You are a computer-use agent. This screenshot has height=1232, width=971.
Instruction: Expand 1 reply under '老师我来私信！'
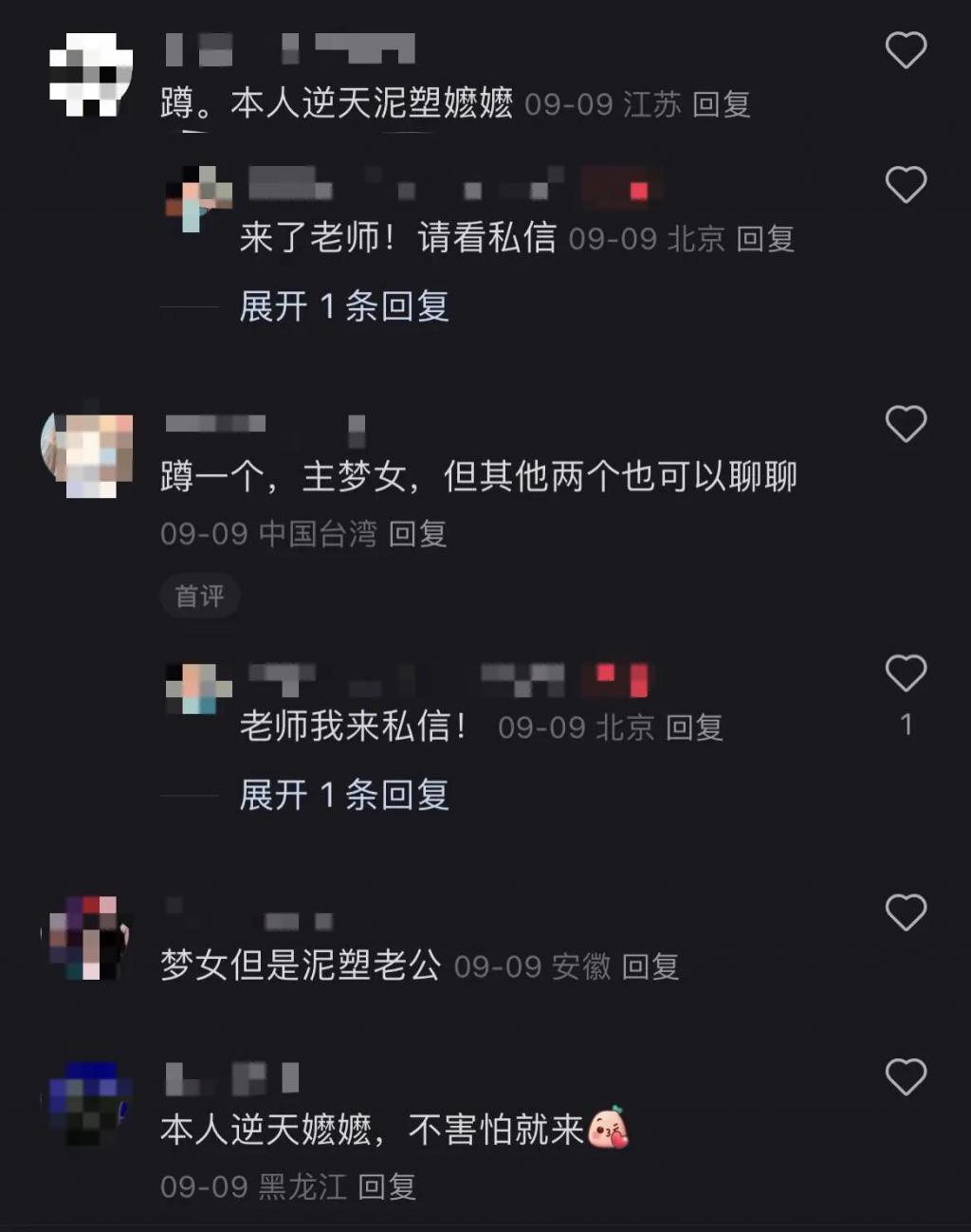(x=343, y=795)
